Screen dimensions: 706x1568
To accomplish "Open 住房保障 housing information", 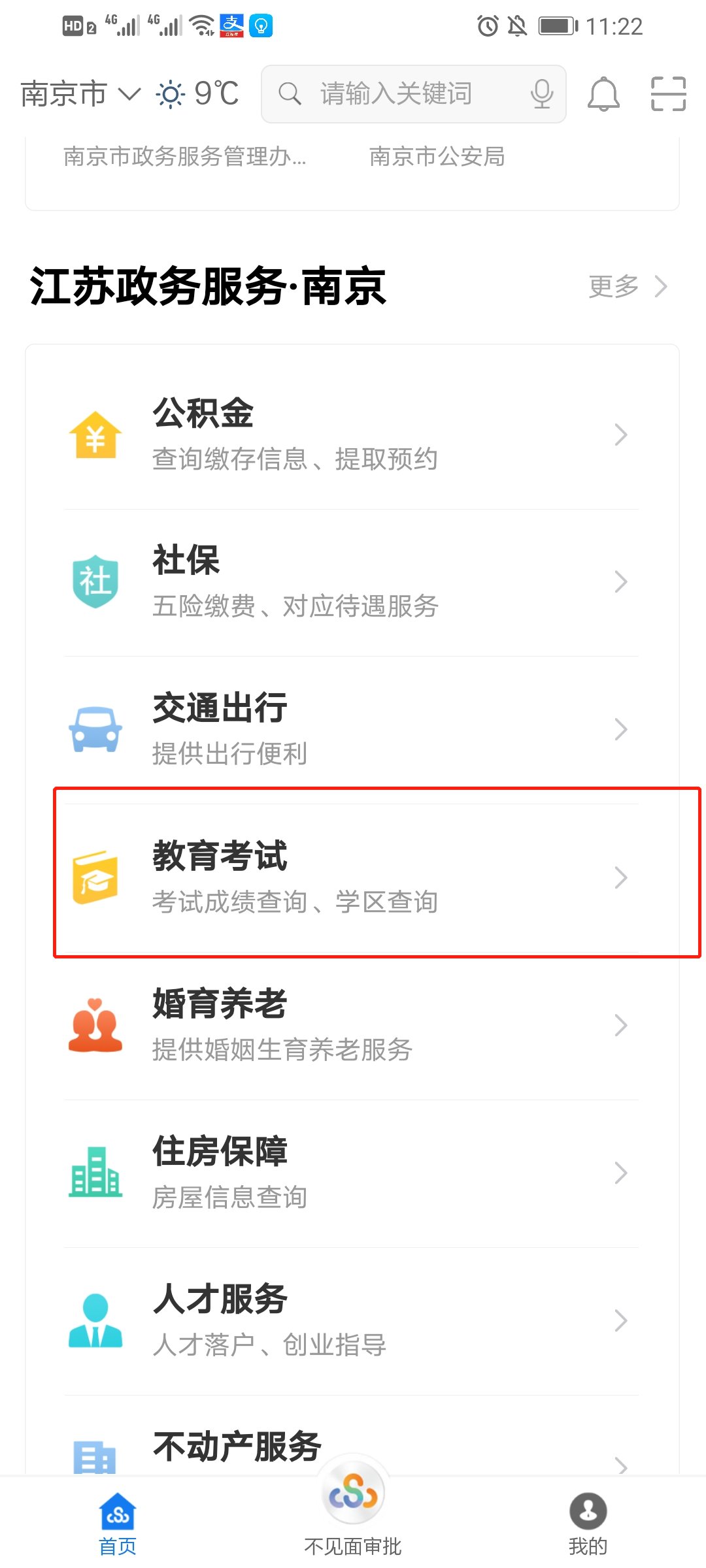I will pyautogui.click(x=352, y=1173).
